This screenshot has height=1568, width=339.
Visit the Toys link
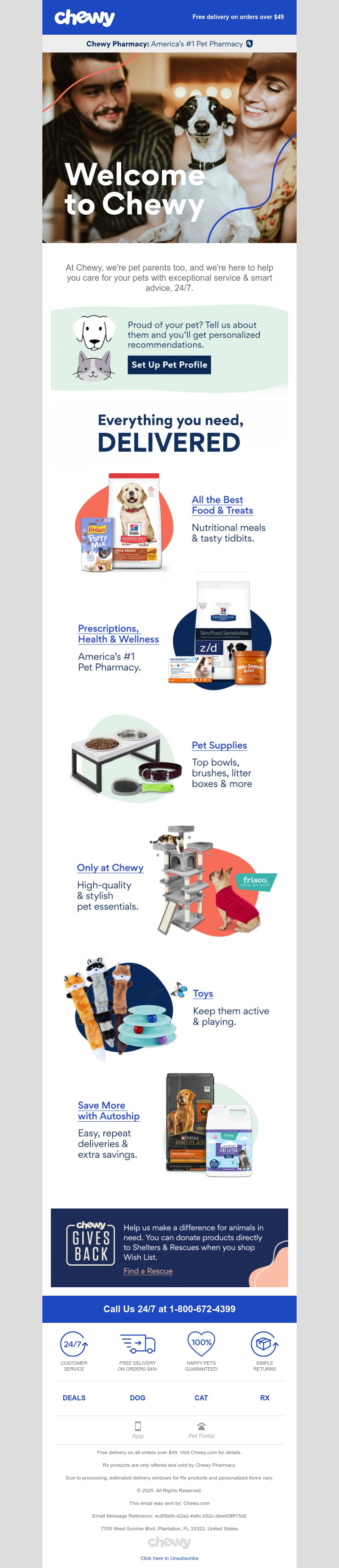[x=203, y=993]
